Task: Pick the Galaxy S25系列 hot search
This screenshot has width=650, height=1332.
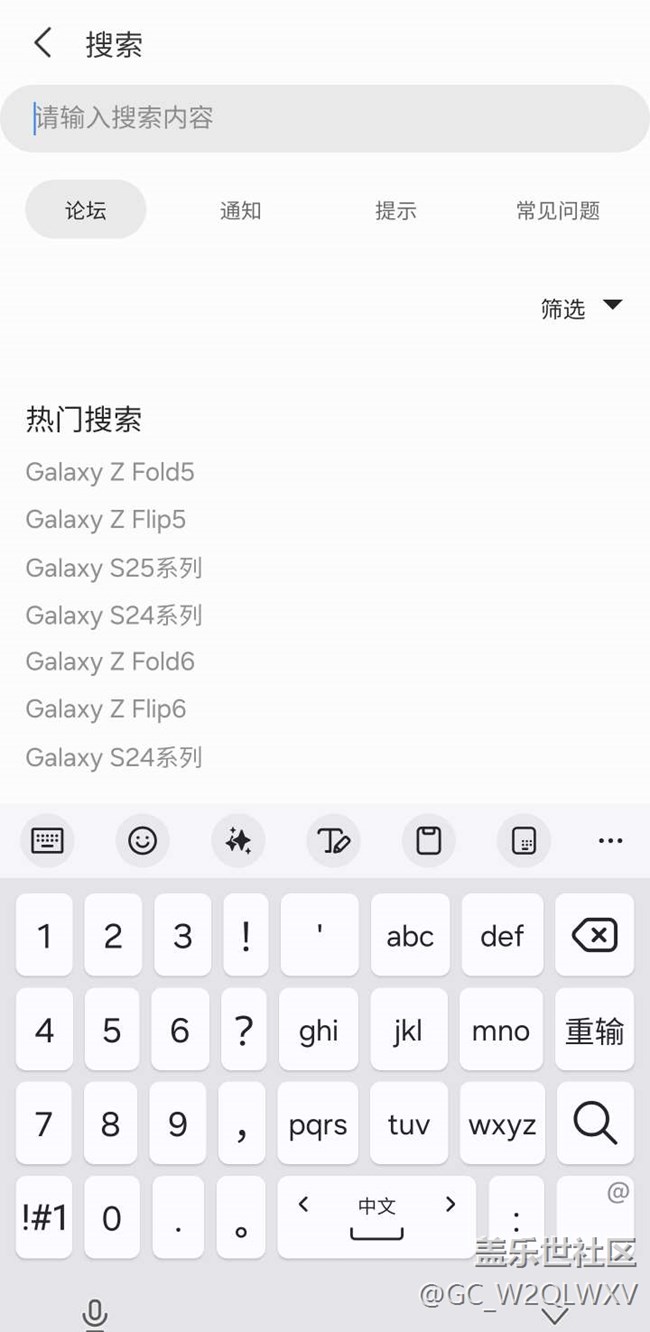Action: [x=114, y=568]
